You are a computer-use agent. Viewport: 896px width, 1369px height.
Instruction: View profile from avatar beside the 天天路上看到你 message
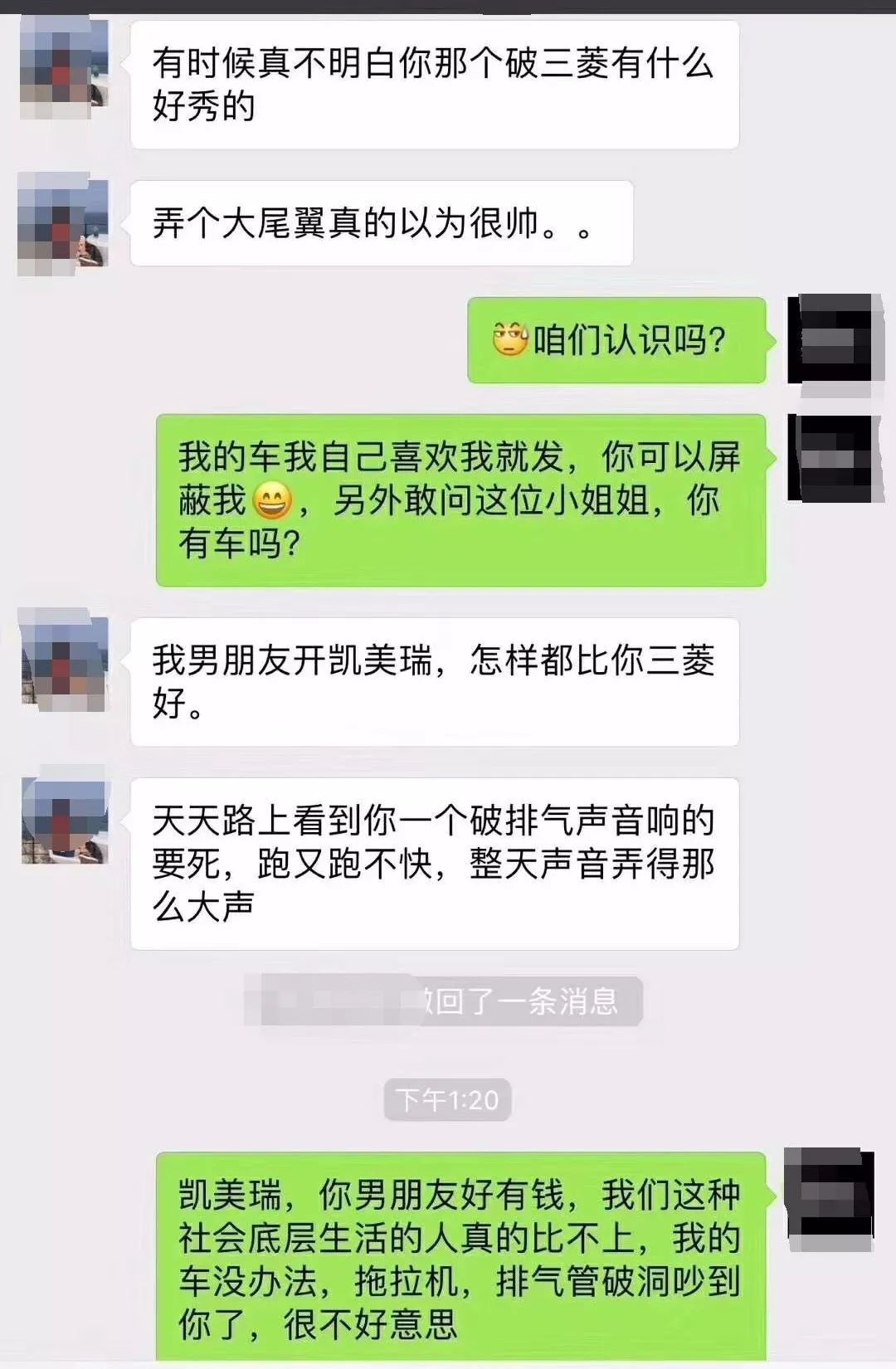pos(65,820)
